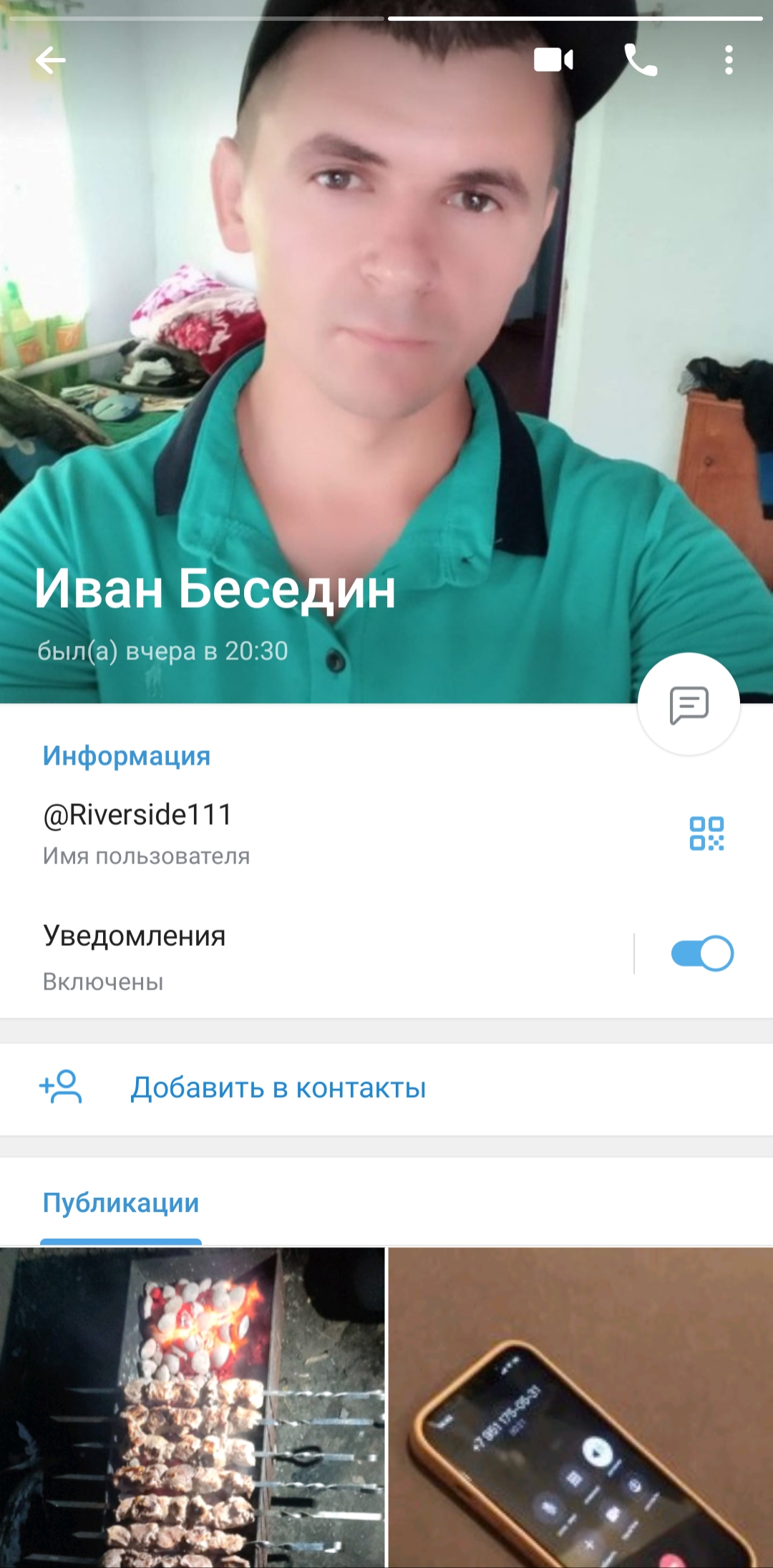Turn off the Уведомления switch

click(x=702, y=954)
